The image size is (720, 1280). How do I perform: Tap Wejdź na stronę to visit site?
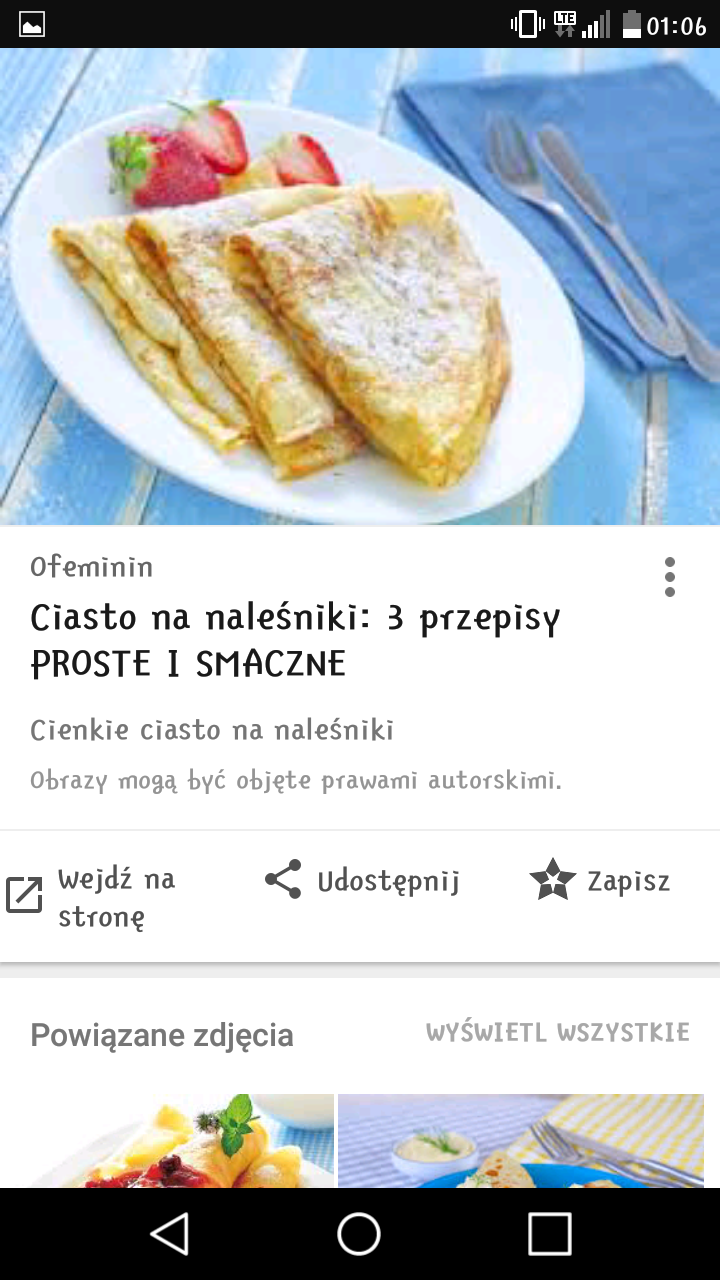pos(92,896)
